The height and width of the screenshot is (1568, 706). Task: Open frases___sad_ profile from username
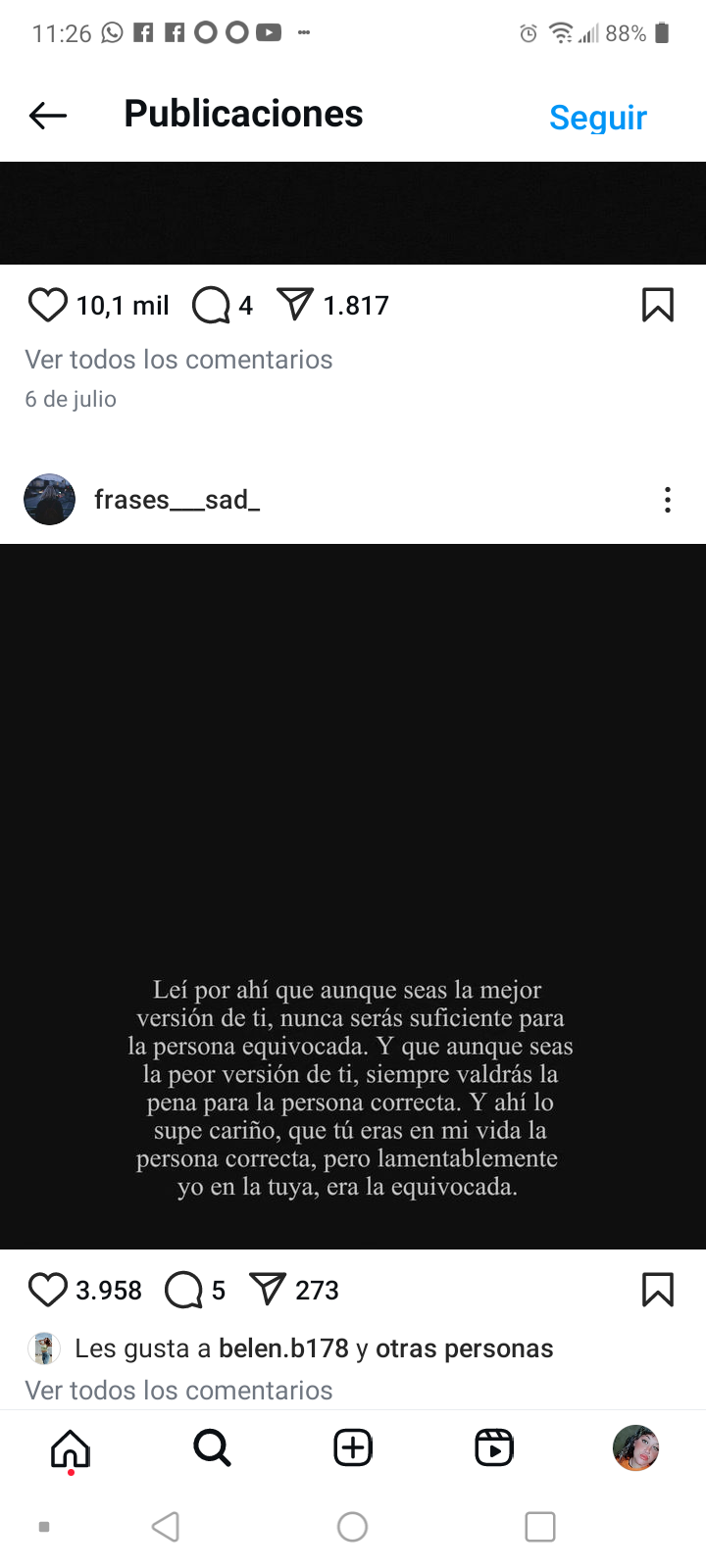[176, 500]
